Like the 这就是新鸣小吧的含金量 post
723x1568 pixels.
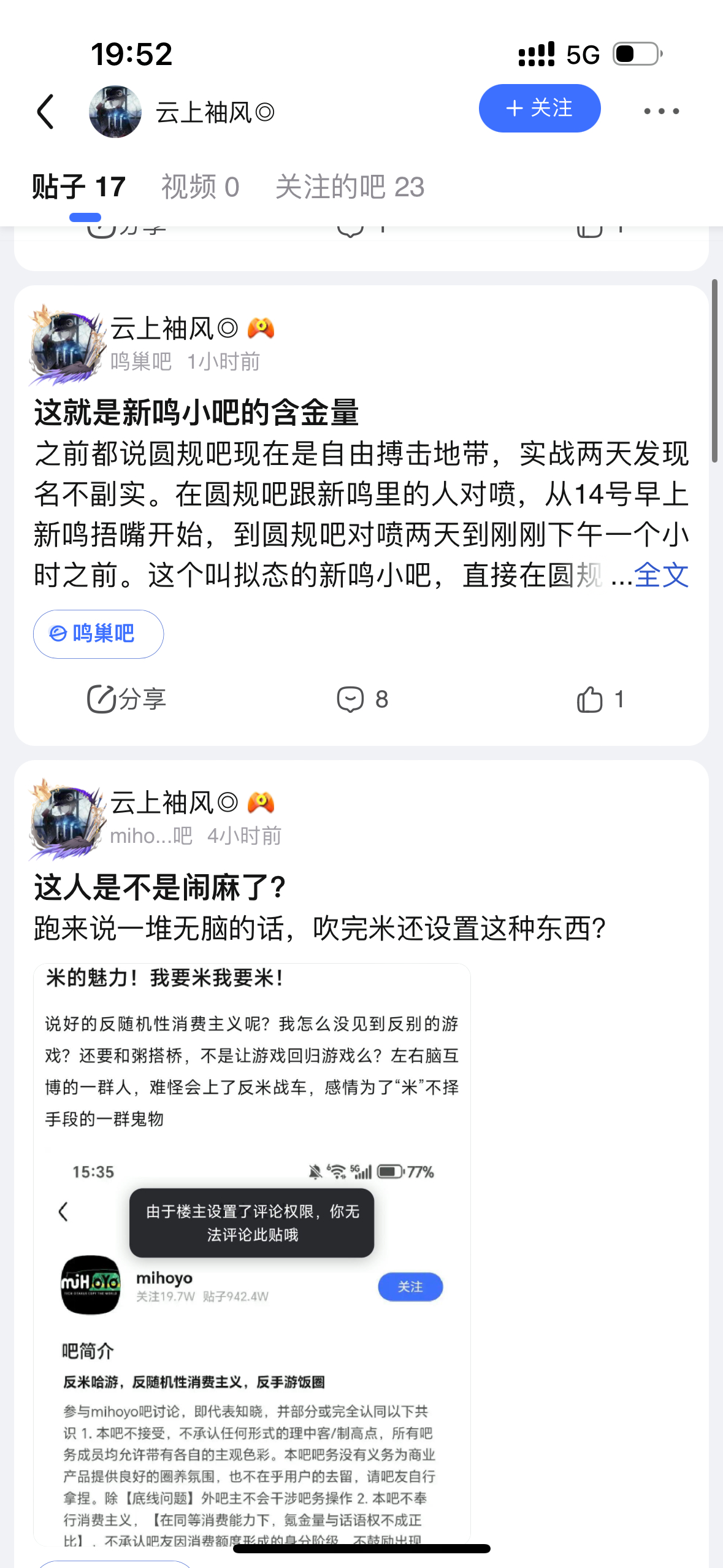tap(600, 699)
